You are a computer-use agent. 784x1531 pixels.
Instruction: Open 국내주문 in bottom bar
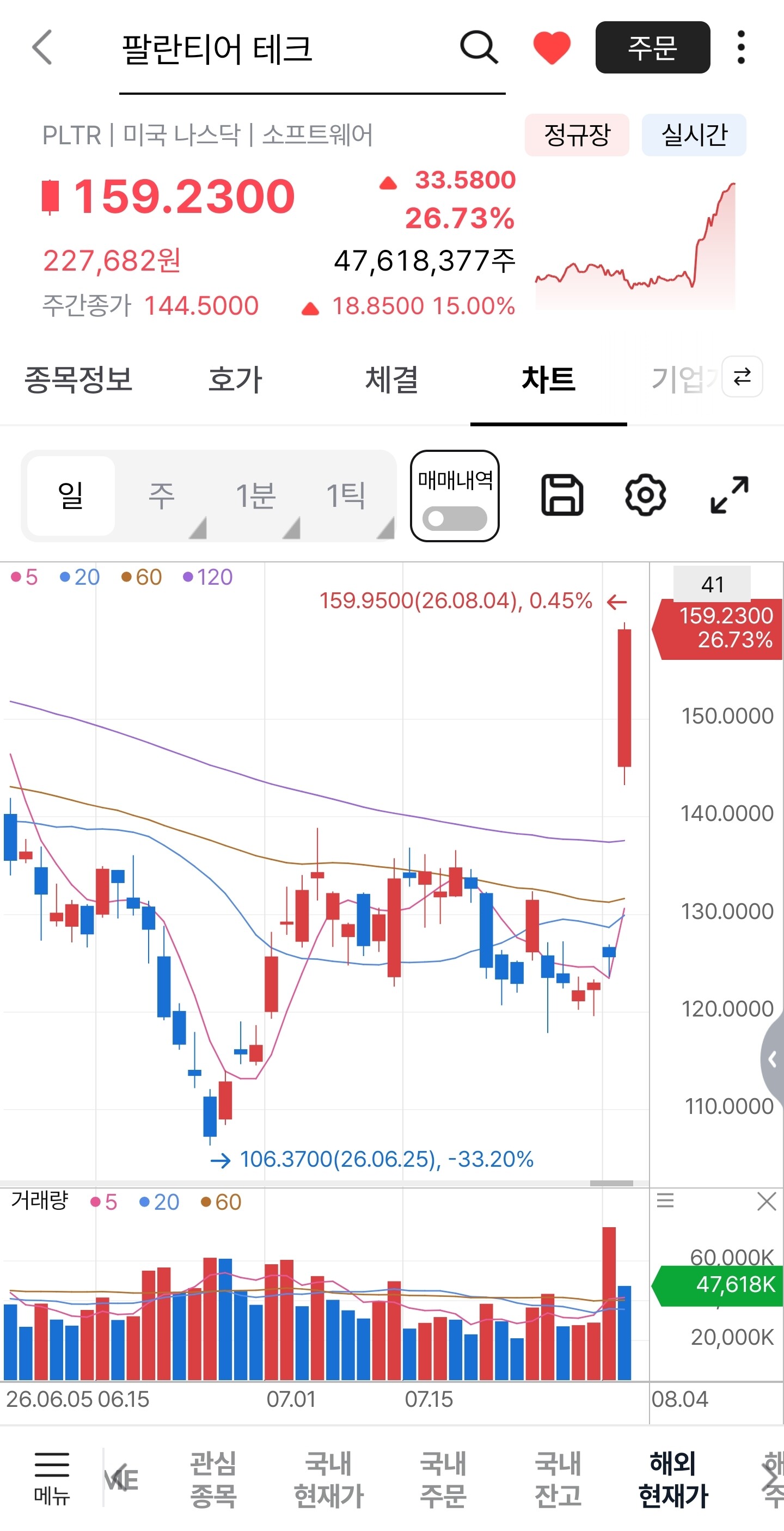(x=443, y=1479)
